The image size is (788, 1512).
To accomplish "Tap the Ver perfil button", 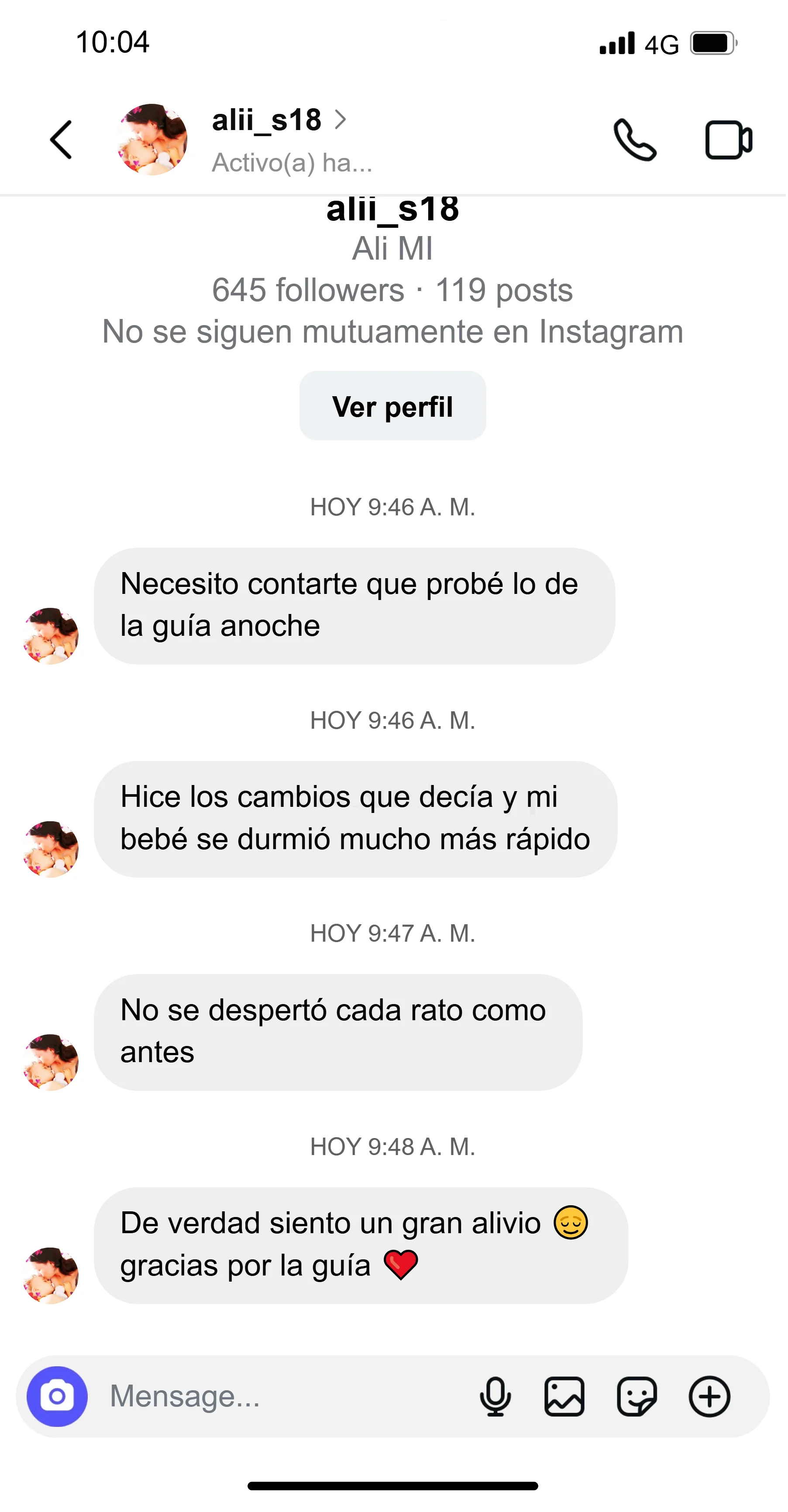I will (393, 406).
